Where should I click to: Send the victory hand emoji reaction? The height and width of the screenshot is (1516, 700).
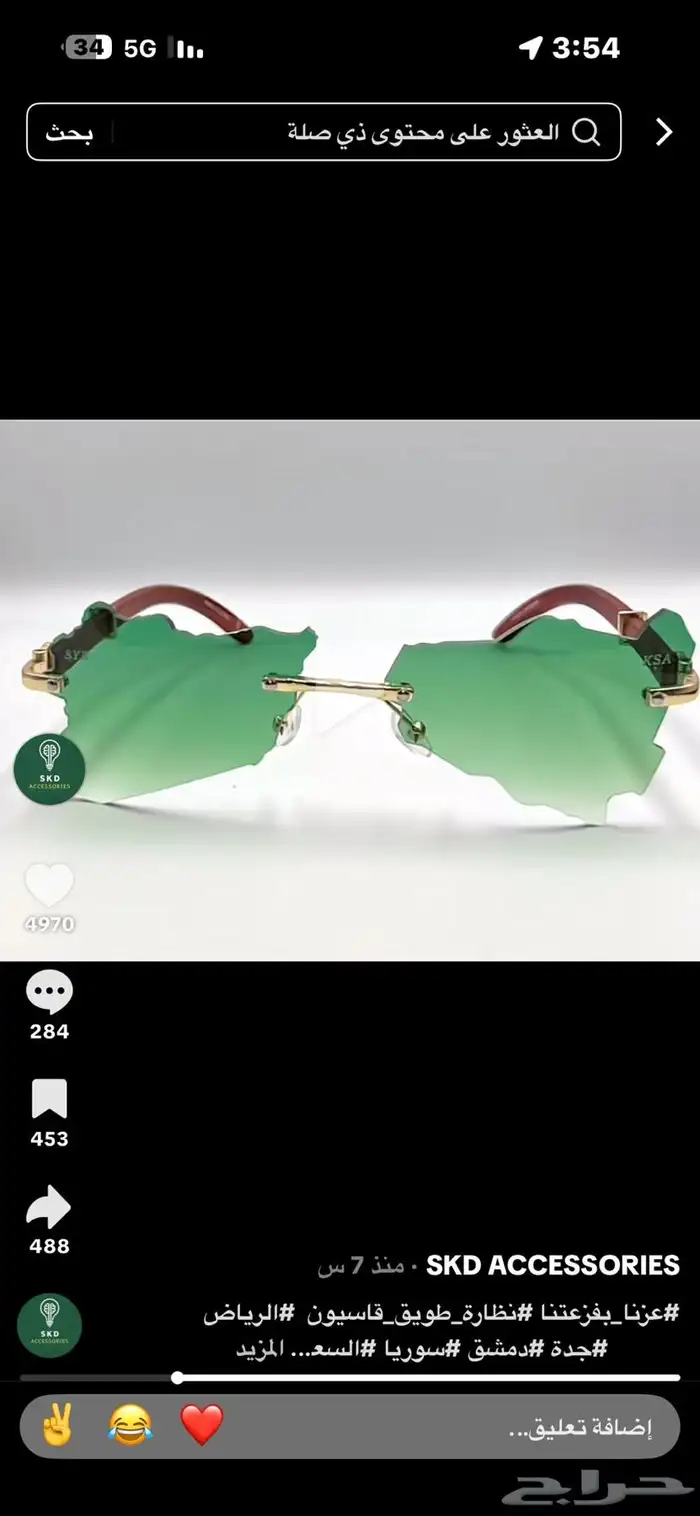pyautogui.click(x=58, y=1425)
